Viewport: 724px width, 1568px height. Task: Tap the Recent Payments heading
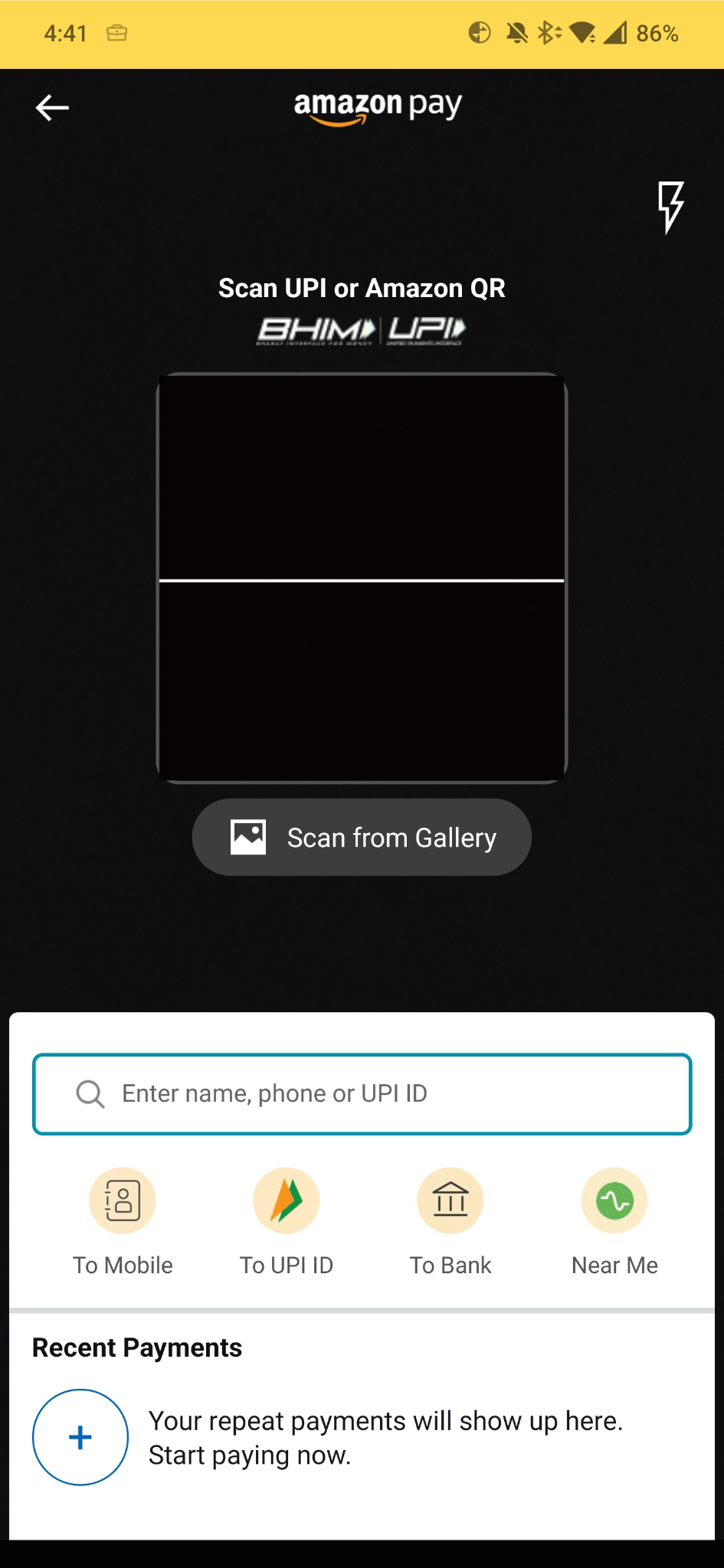pos(136,1347)
